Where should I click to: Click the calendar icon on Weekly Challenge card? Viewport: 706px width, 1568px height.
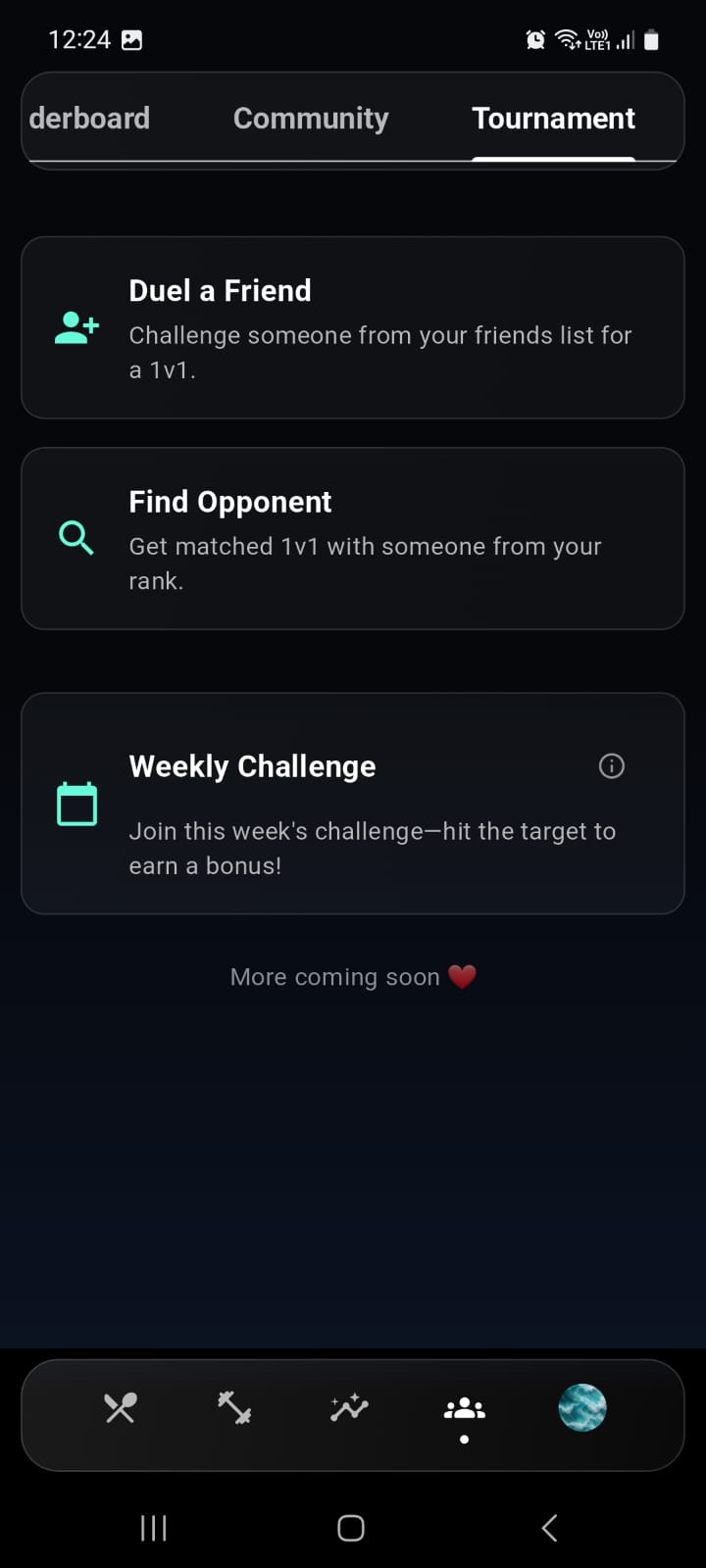77,804
